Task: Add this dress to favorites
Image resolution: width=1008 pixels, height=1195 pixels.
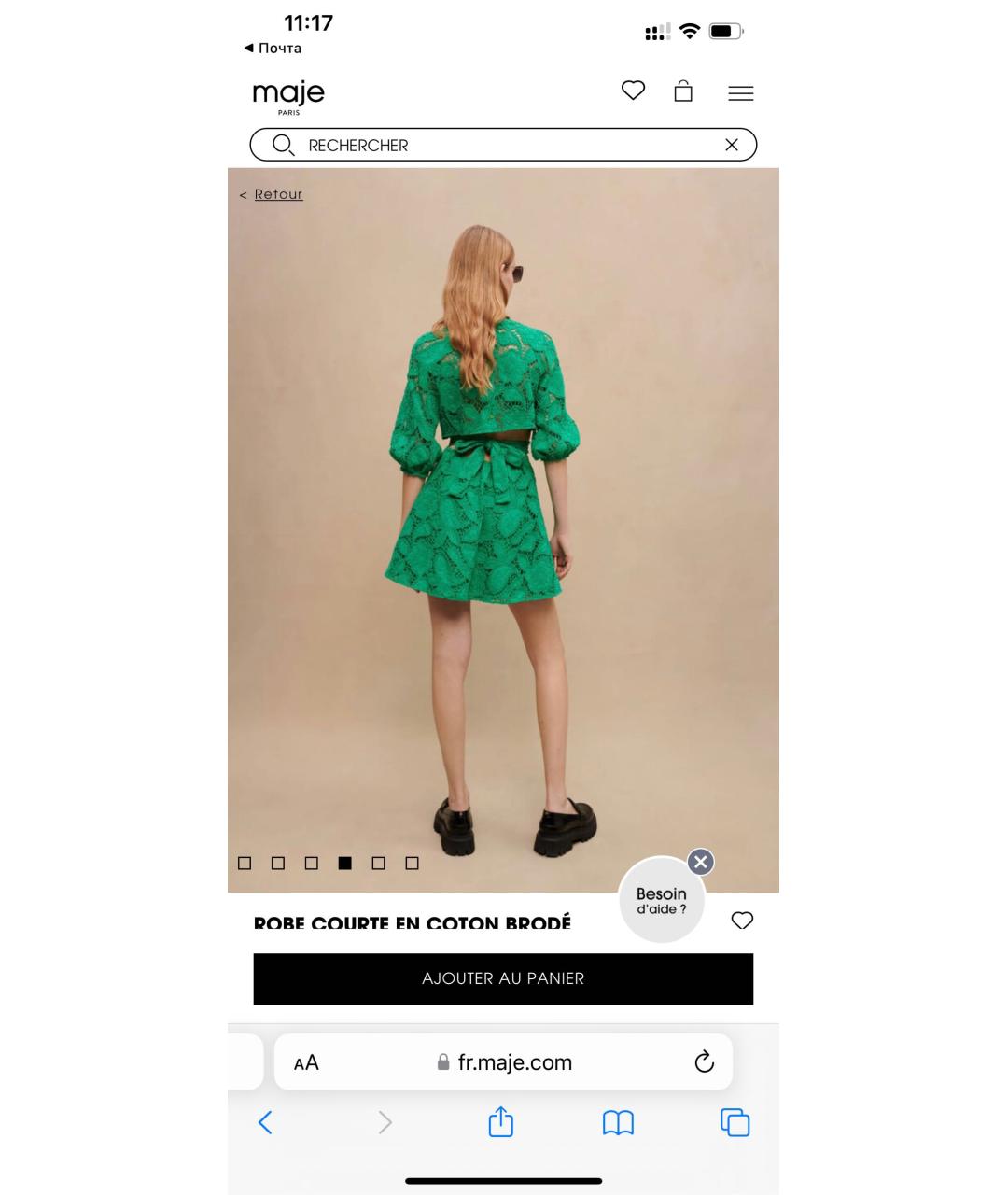Action: click(742, 921)
